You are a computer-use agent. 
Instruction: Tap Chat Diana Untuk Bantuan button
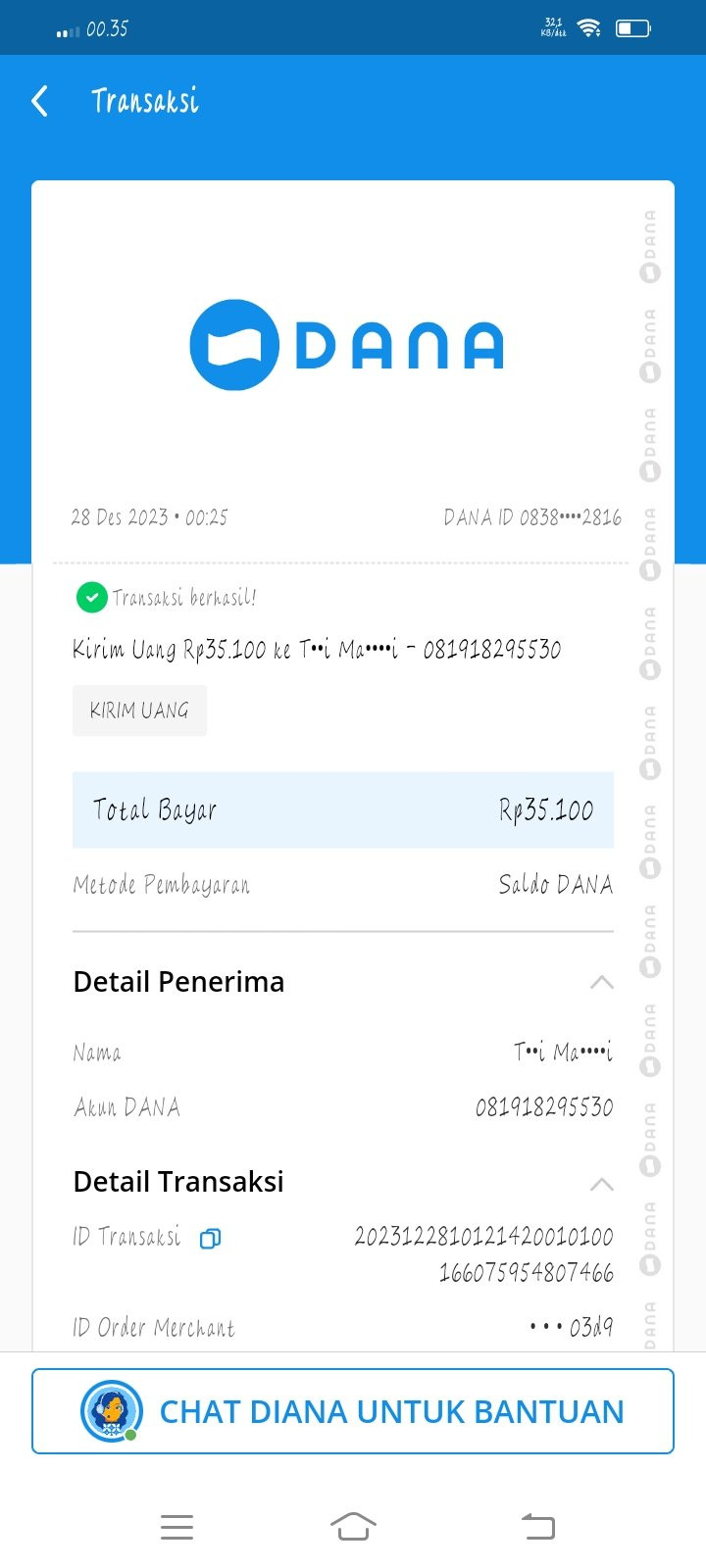click(x=353, y=1411)
